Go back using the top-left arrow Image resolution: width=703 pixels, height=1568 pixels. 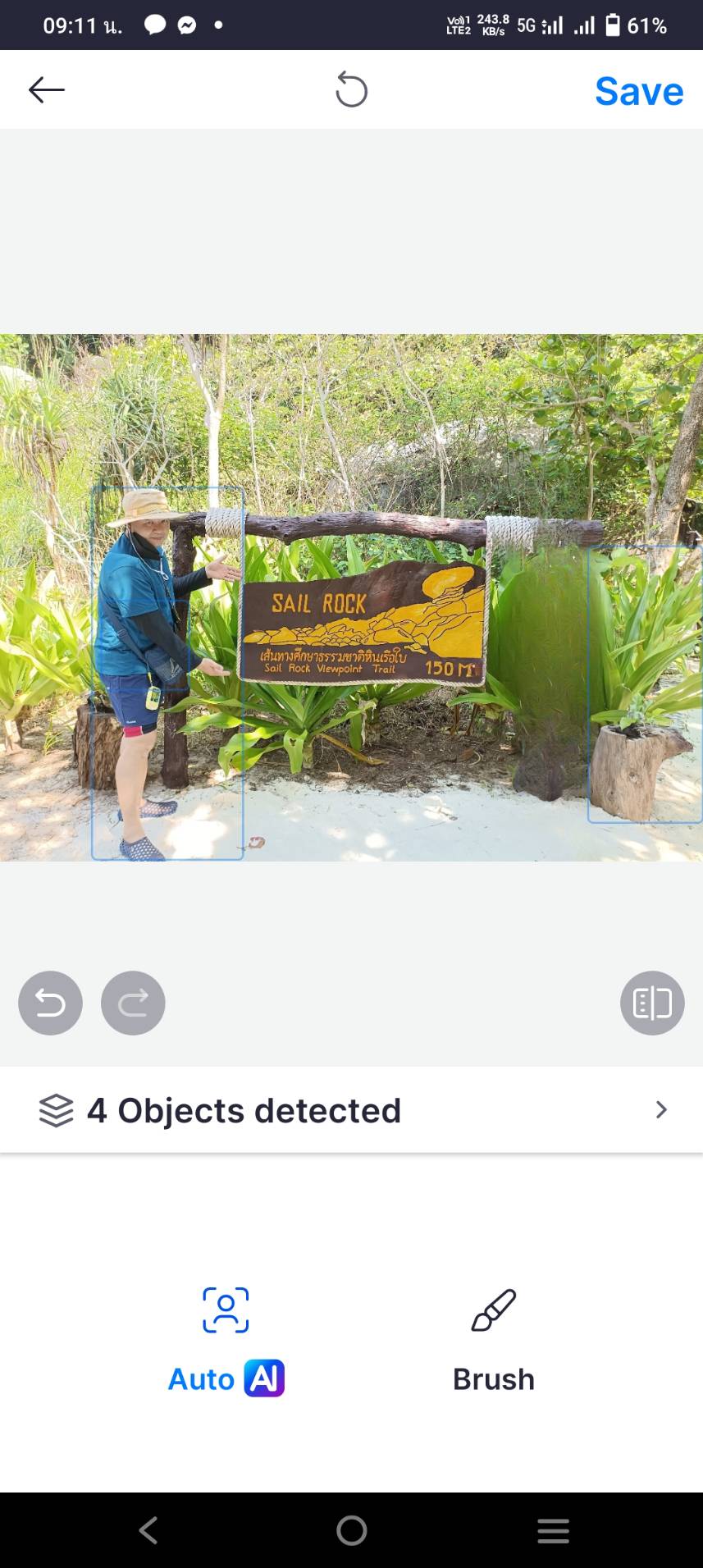(47, 89)
